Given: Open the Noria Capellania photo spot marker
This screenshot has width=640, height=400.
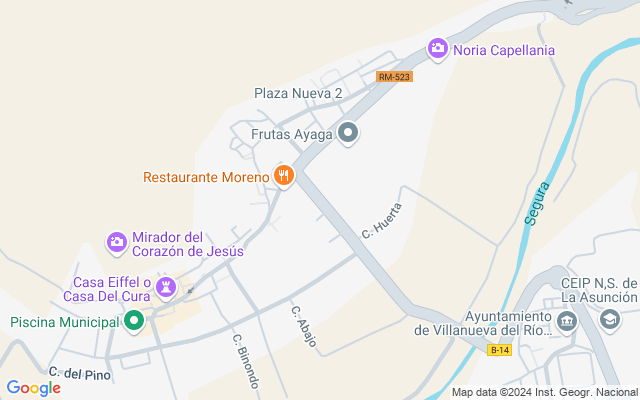Looking at the screenshot, I should pyautogui.click(x=438, y=49).
